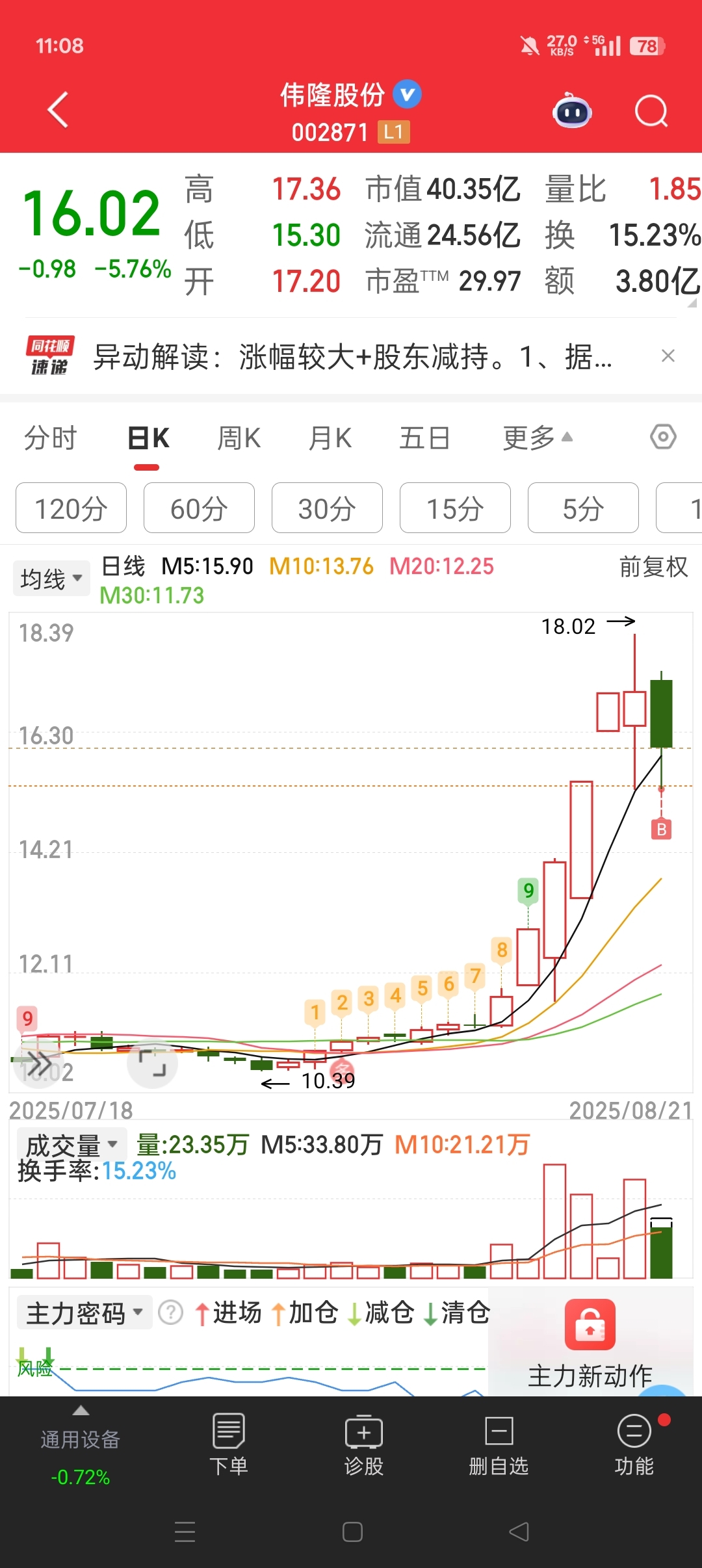Screen dimensions: 702x1568
Task: Change the 前复权 adjustment mode
Action: click(x=653, y=567)
